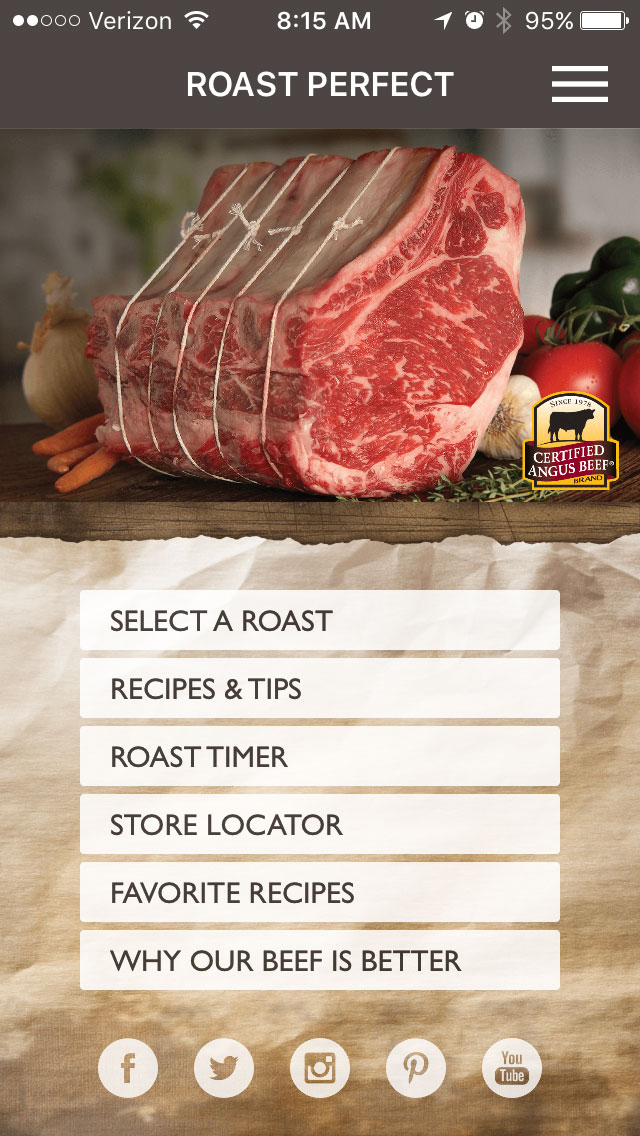Open the Twitter profile
640x1136 pixels.
point(224,1068)
